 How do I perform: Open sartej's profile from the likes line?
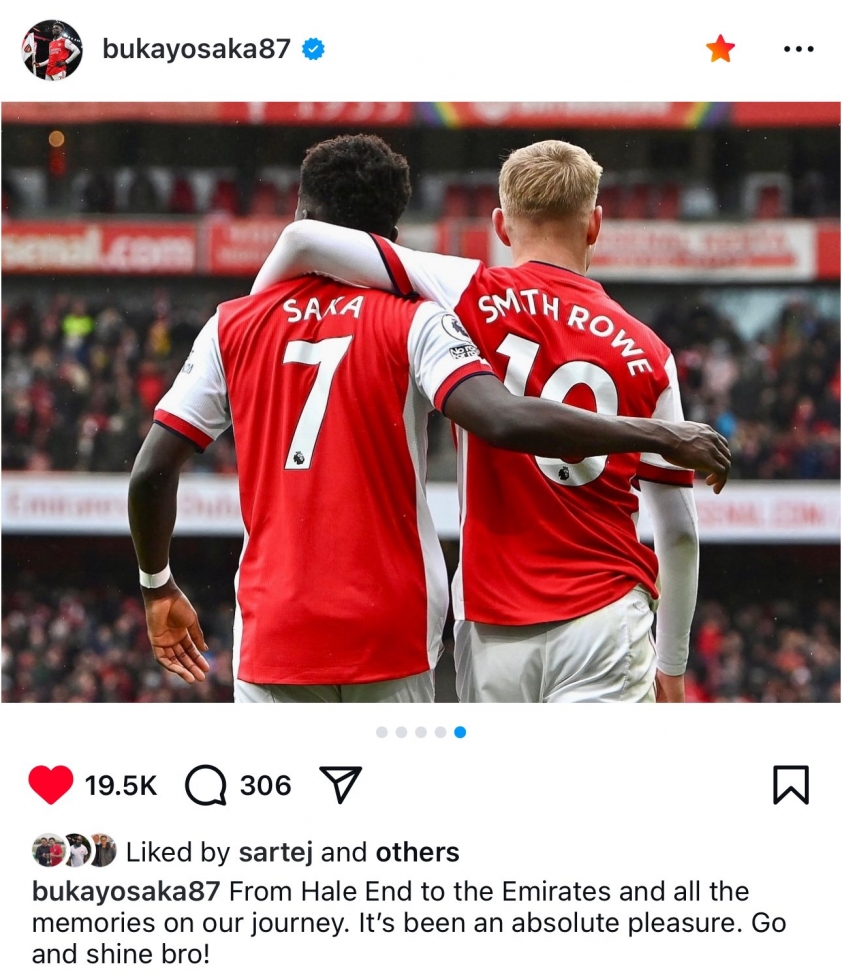click(276, 852)
